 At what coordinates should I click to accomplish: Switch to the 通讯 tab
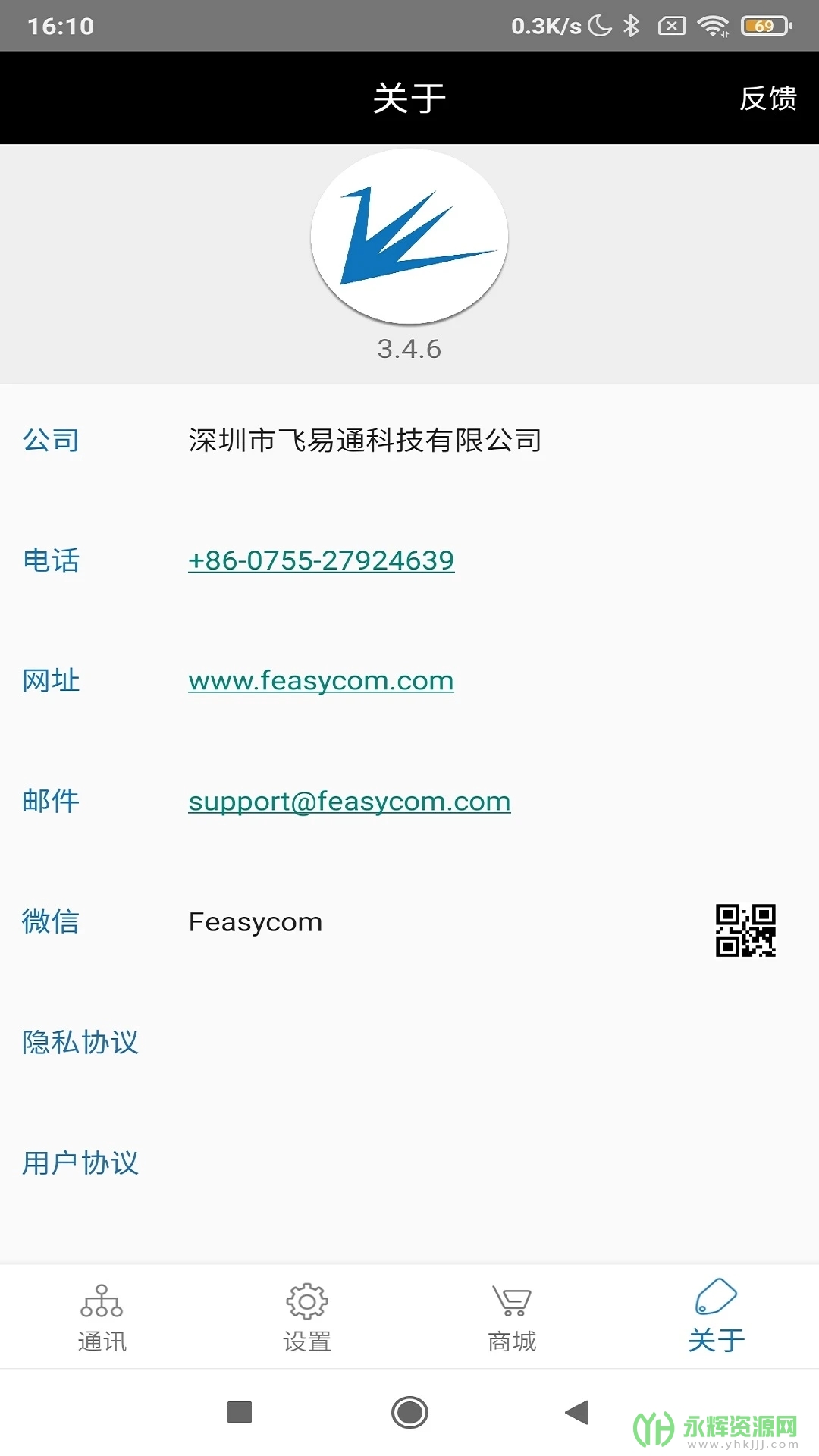point(102,1318)
